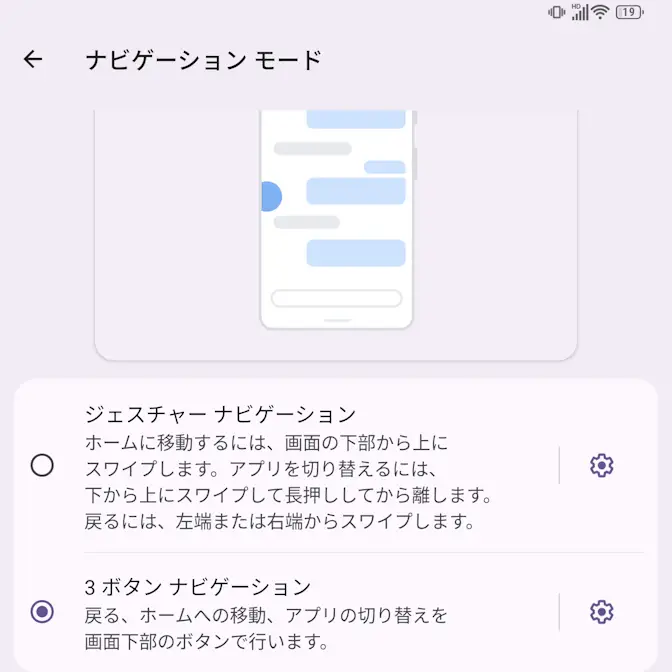Open settings gear for ジェスチャー ナビゲーション
This screenshot has width=672, height=672.
click(601, 465)
